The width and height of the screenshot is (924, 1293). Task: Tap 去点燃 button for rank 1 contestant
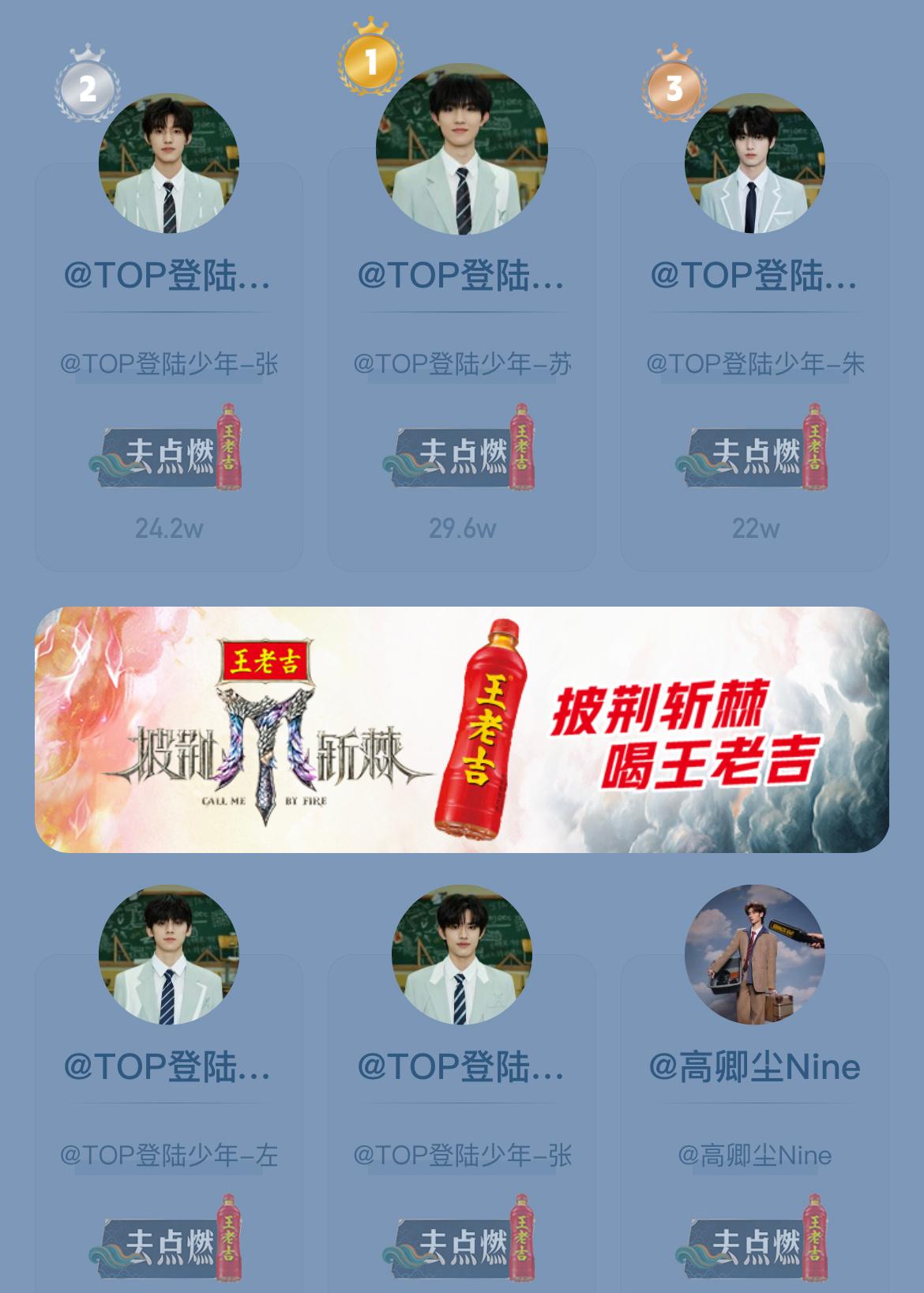[461, 455]
